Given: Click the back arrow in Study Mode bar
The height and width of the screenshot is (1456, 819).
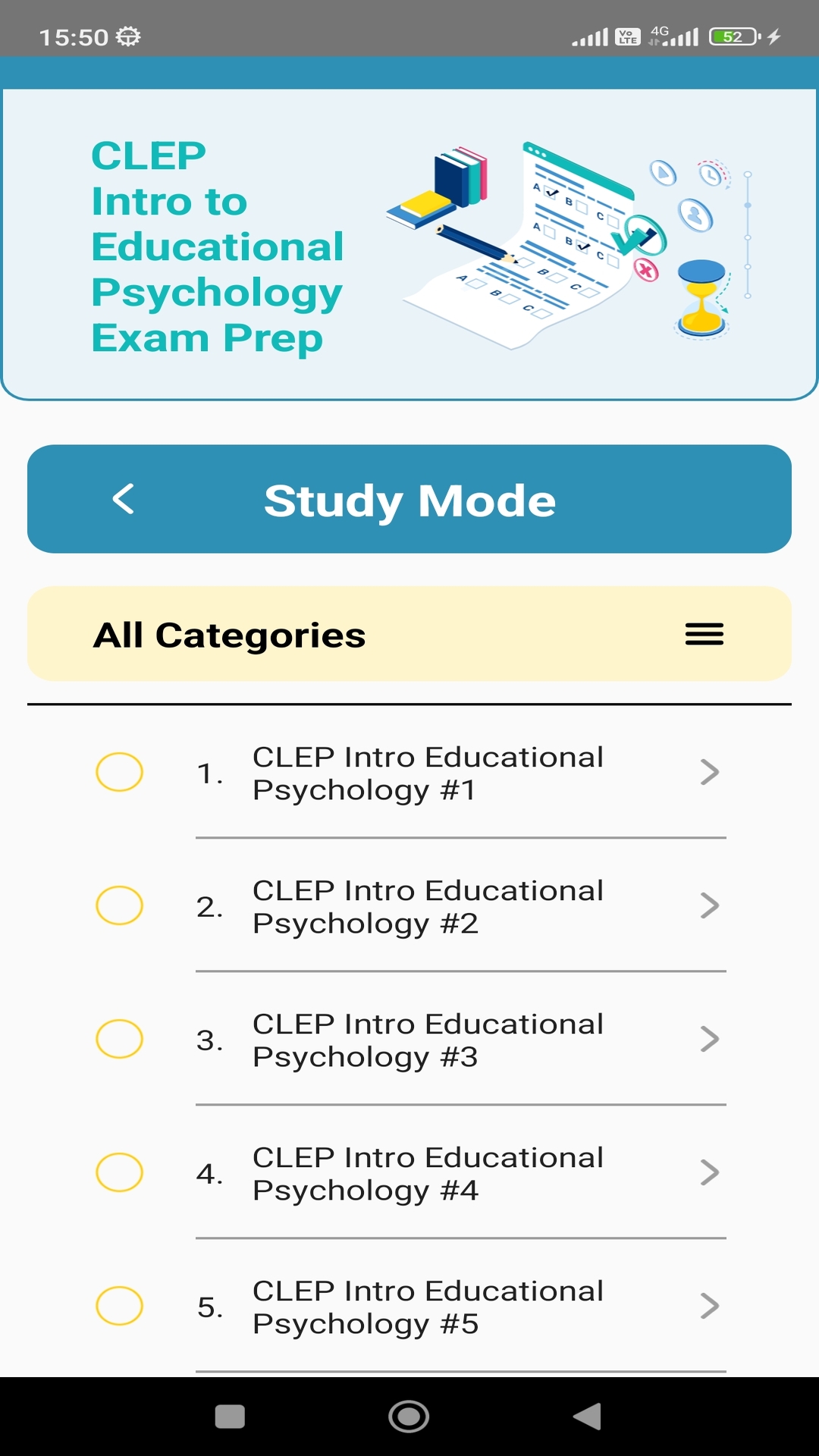Looking at the screenshot, I should (x=122, y=499).
